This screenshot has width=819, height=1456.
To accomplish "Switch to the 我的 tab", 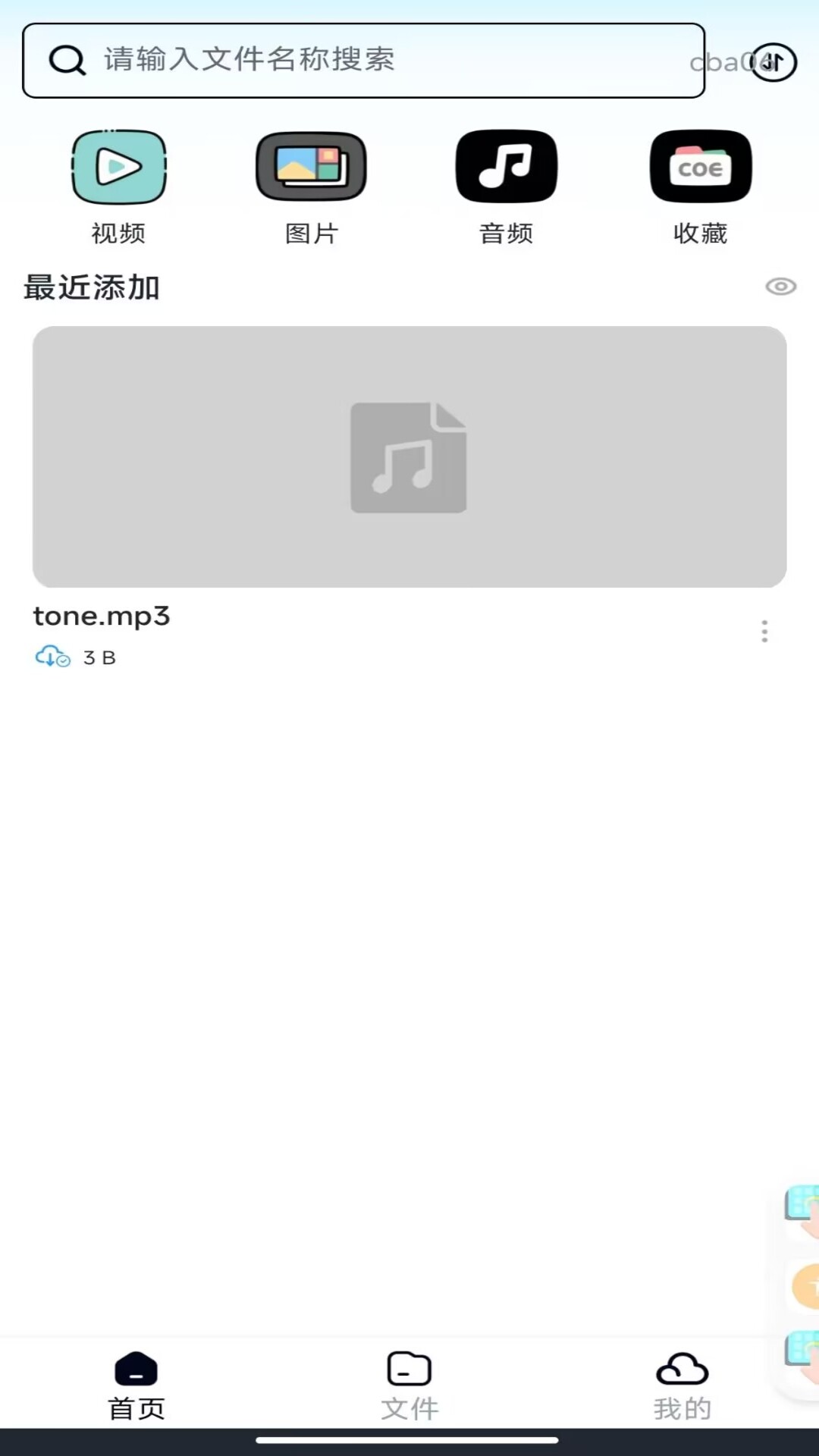I will coord(682,1385).
